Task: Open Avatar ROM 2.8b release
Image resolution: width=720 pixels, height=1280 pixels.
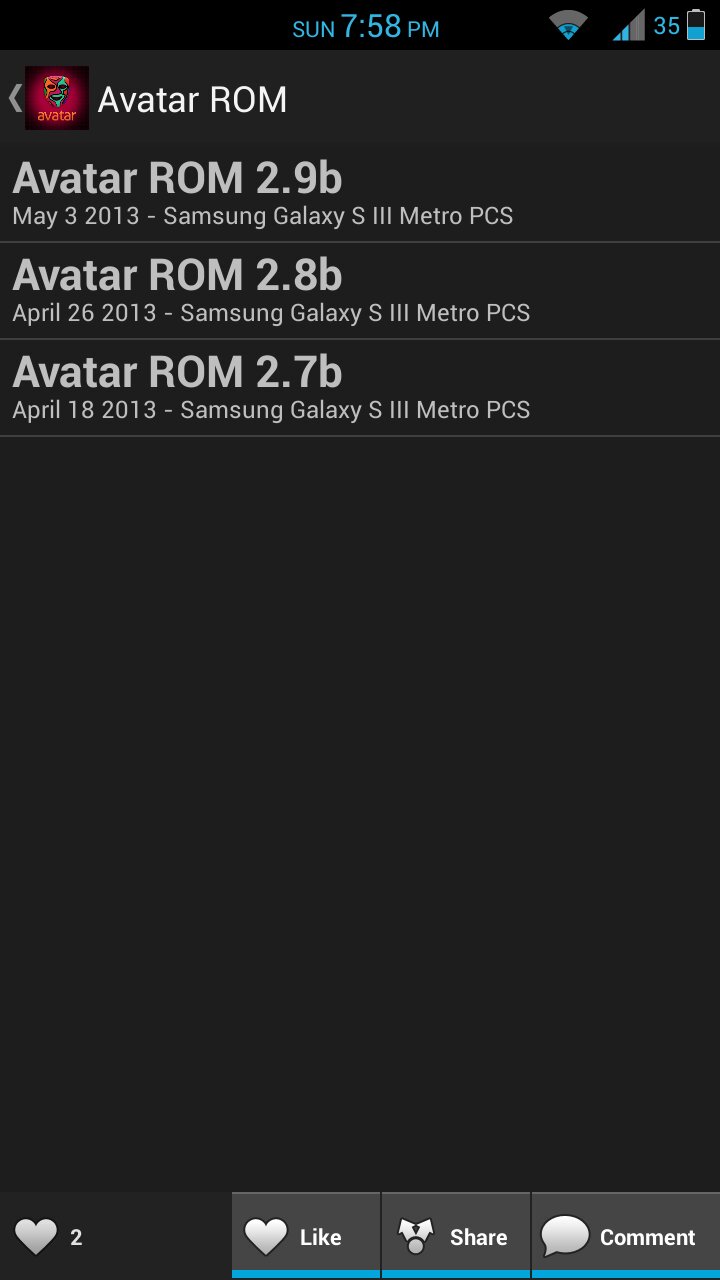Action: click(360, 291)
